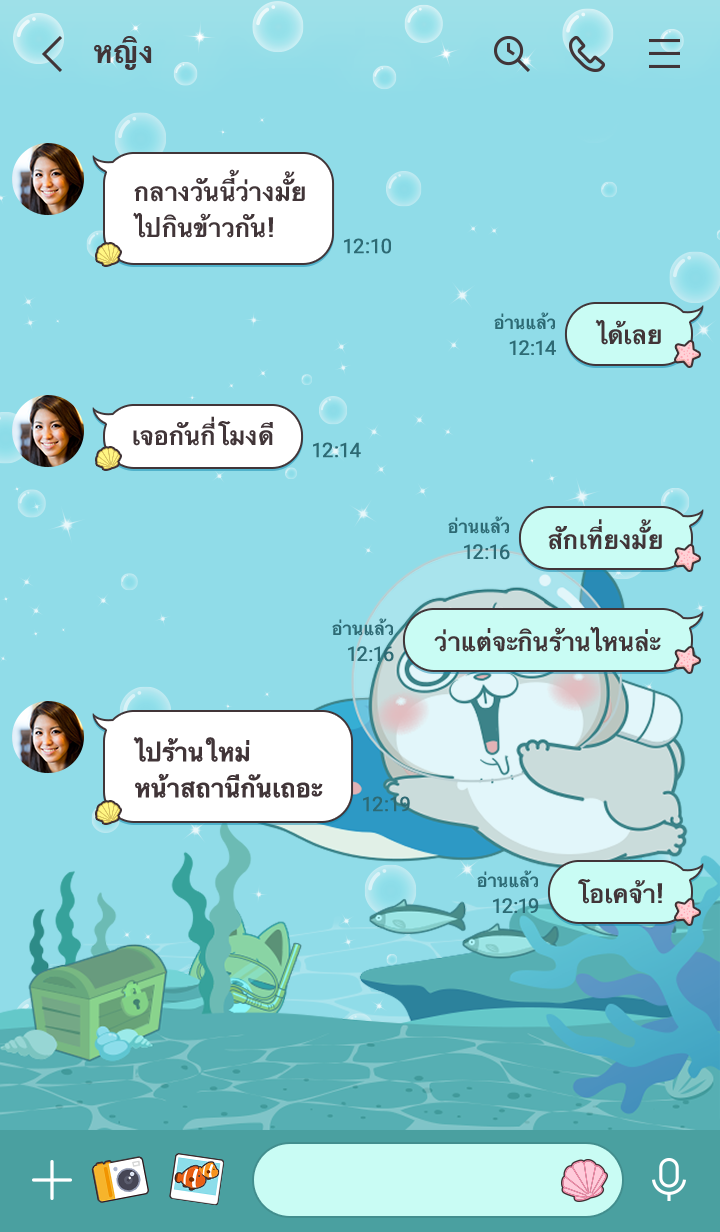Image resolution: width=720 pixels, height=1232 pixels.
Task: Open the photo gallery picker
Action: [197, 1180]
